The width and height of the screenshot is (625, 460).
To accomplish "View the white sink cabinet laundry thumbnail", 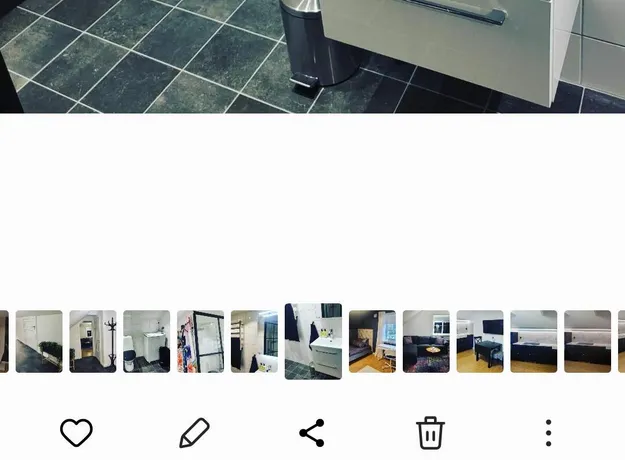I will [147, 342].
